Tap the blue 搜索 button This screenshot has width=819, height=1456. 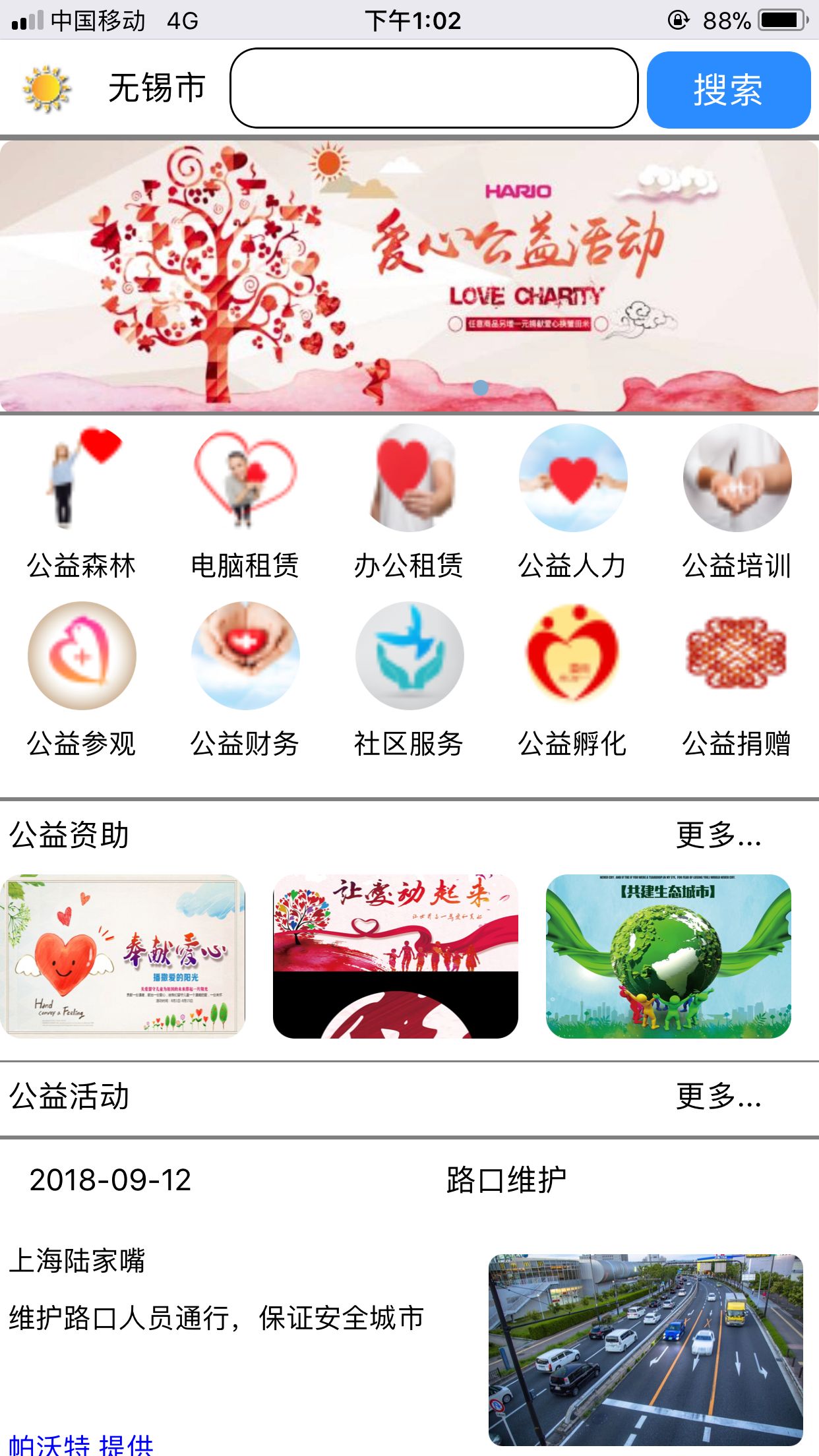729,90
